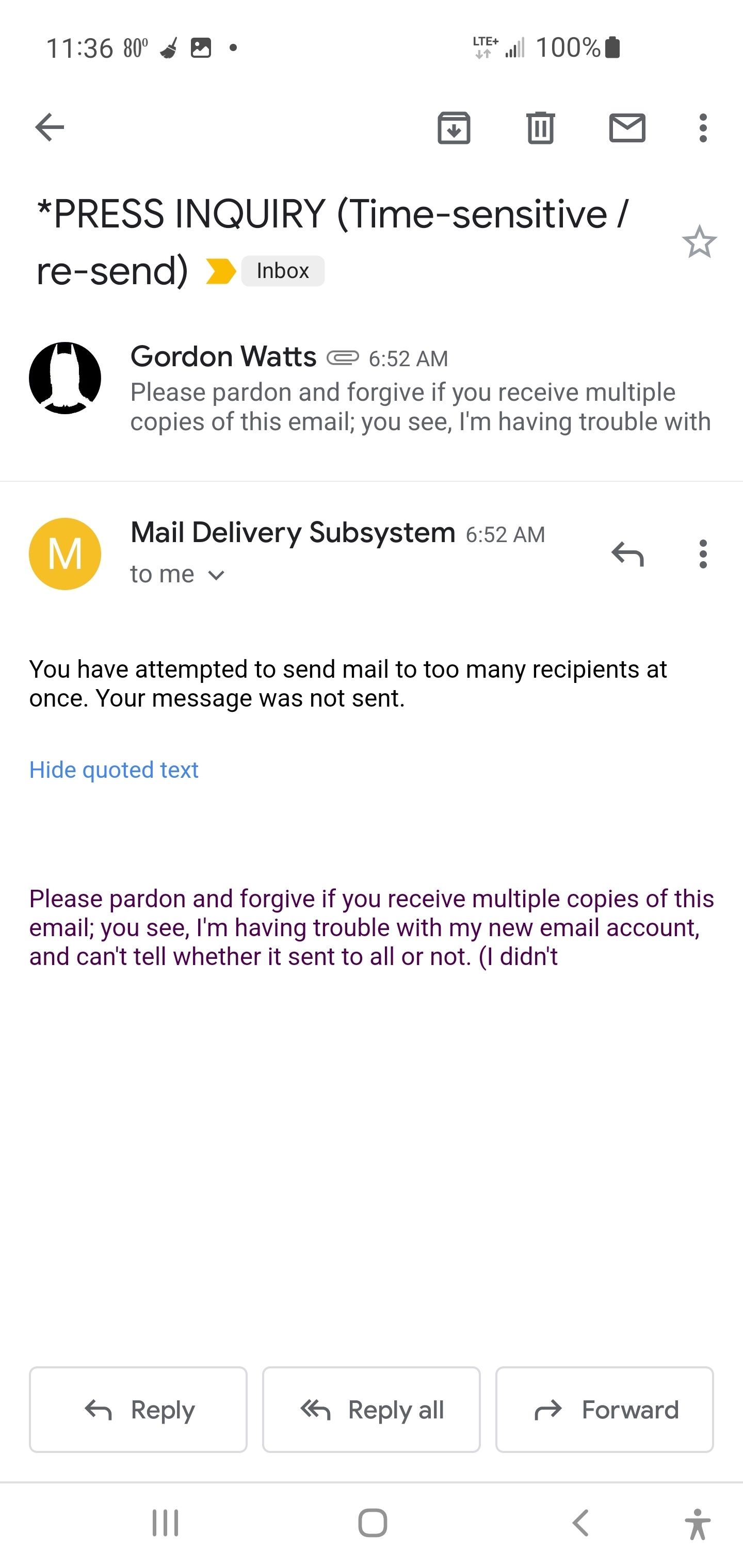Forward this email
Viewport: 743px width, 1568px height.
coord(604,1410)
